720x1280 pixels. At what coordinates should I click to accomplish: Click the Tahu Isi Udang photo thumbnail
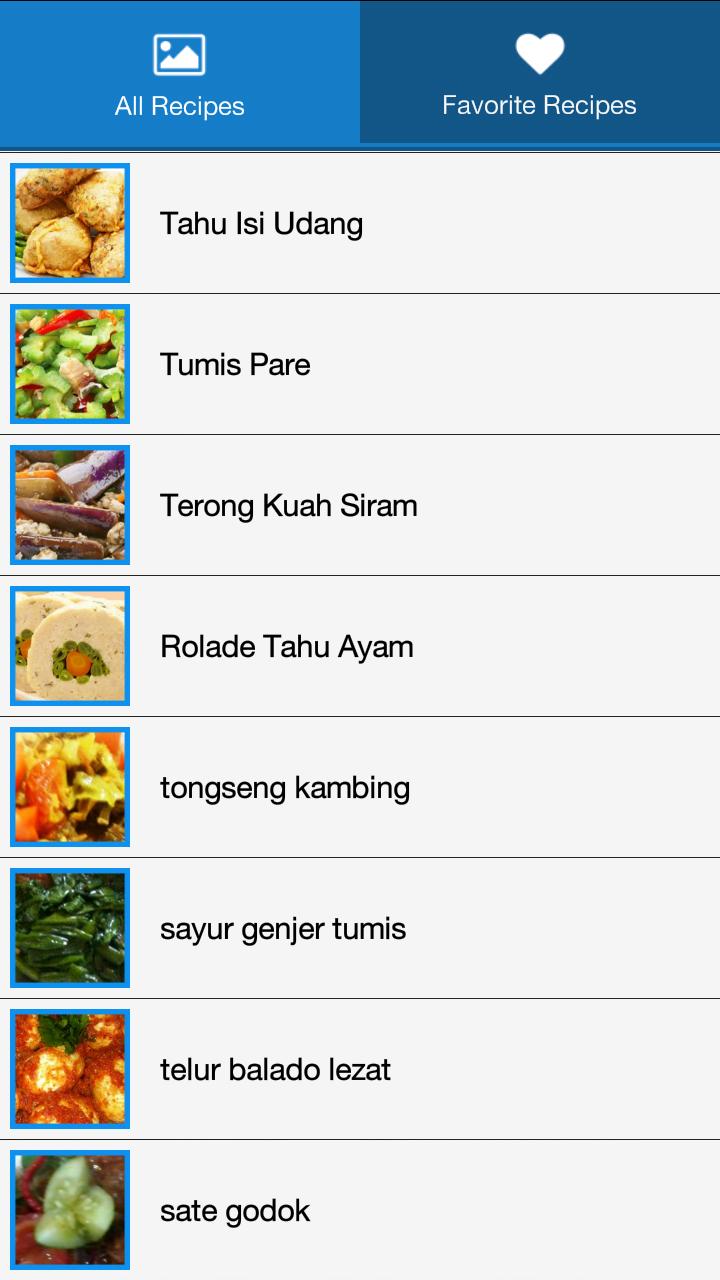(69, 223)
